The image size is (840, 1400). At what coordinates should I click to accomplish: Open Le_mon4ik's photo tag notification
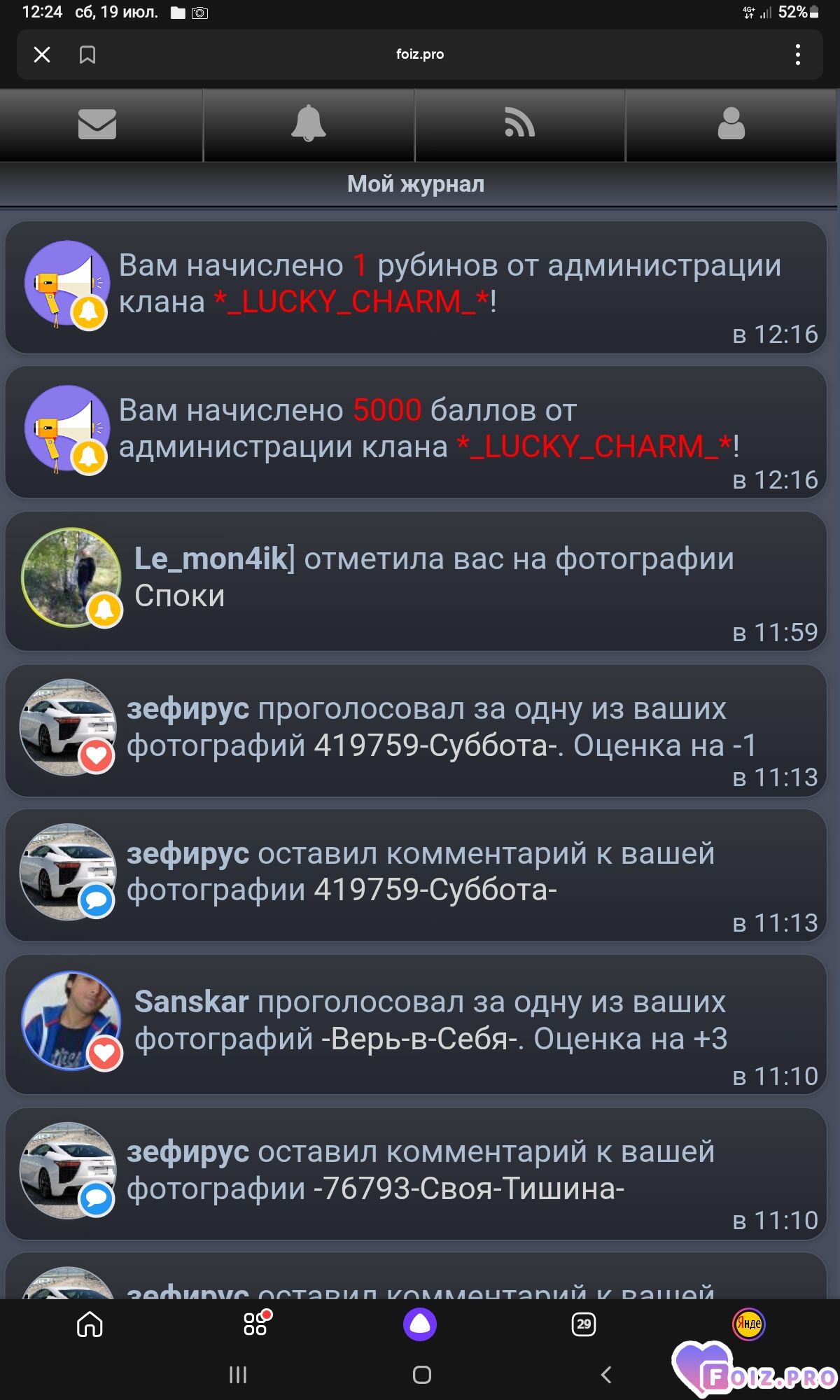click(x=416, y=581)
